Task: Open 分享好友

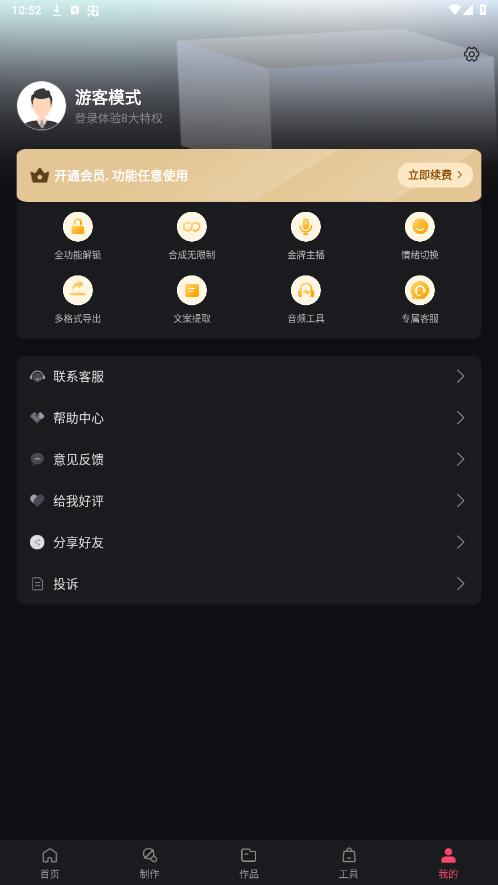Action: [249, 542]
